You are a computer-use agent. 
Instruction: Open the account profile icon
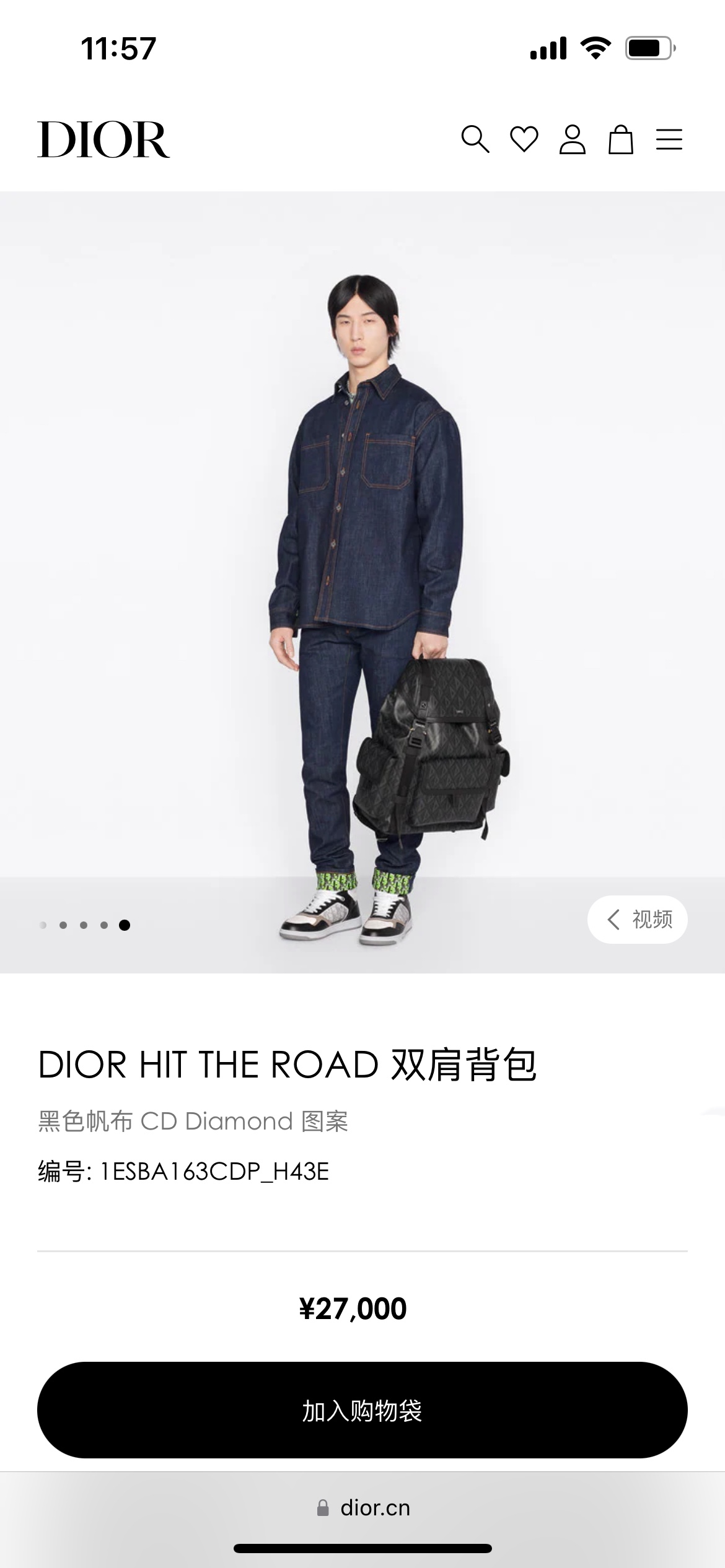(573, 139)
